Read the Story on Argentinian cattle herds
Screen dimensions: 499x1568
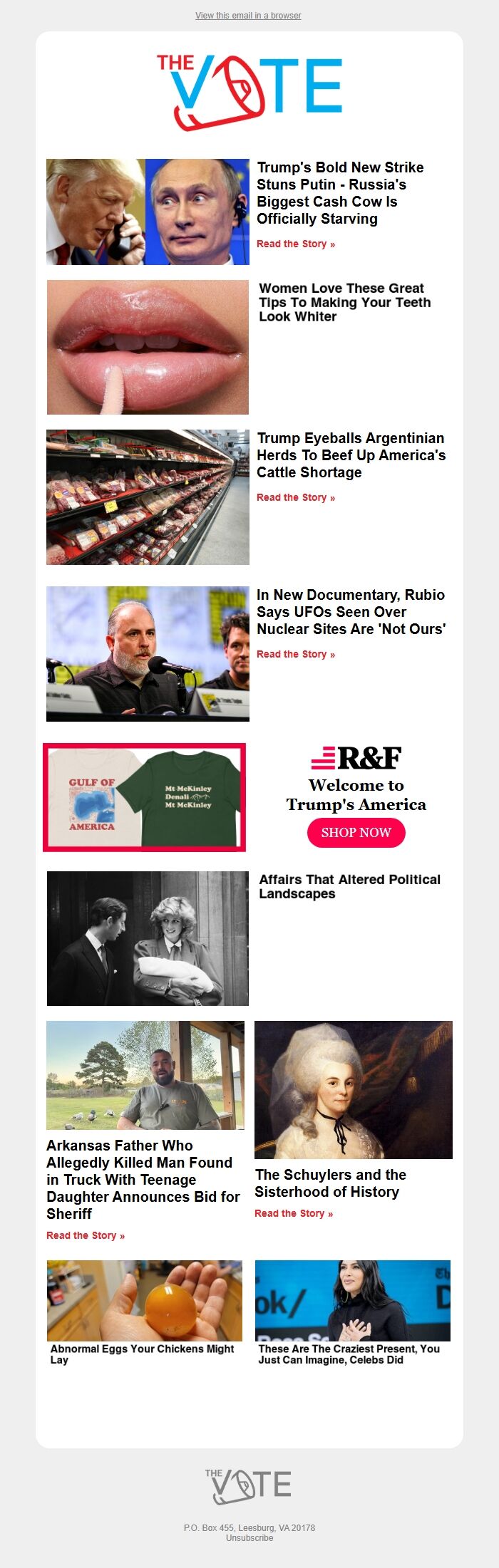tap(295, 497)
